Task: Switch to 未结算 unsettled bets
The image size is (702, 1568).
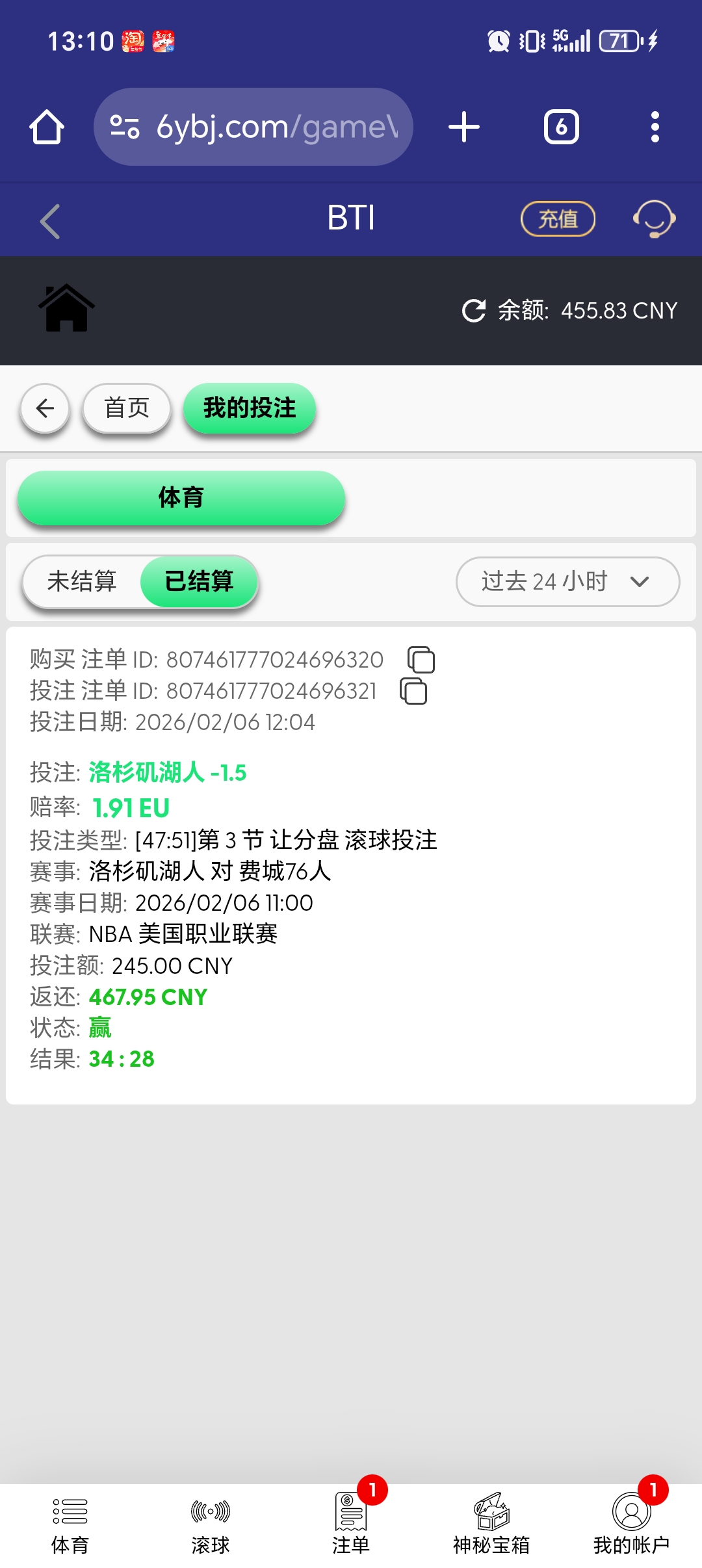Action: [82, 581]
